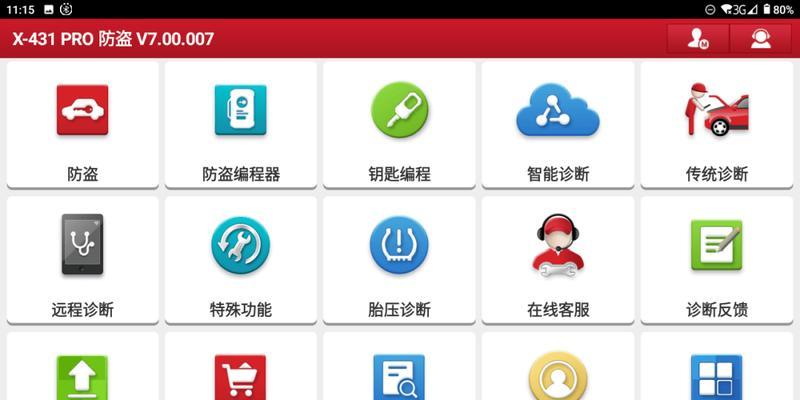Launch 防盗编程器
This screenshot has height=400, width=800.
point(241,125)
